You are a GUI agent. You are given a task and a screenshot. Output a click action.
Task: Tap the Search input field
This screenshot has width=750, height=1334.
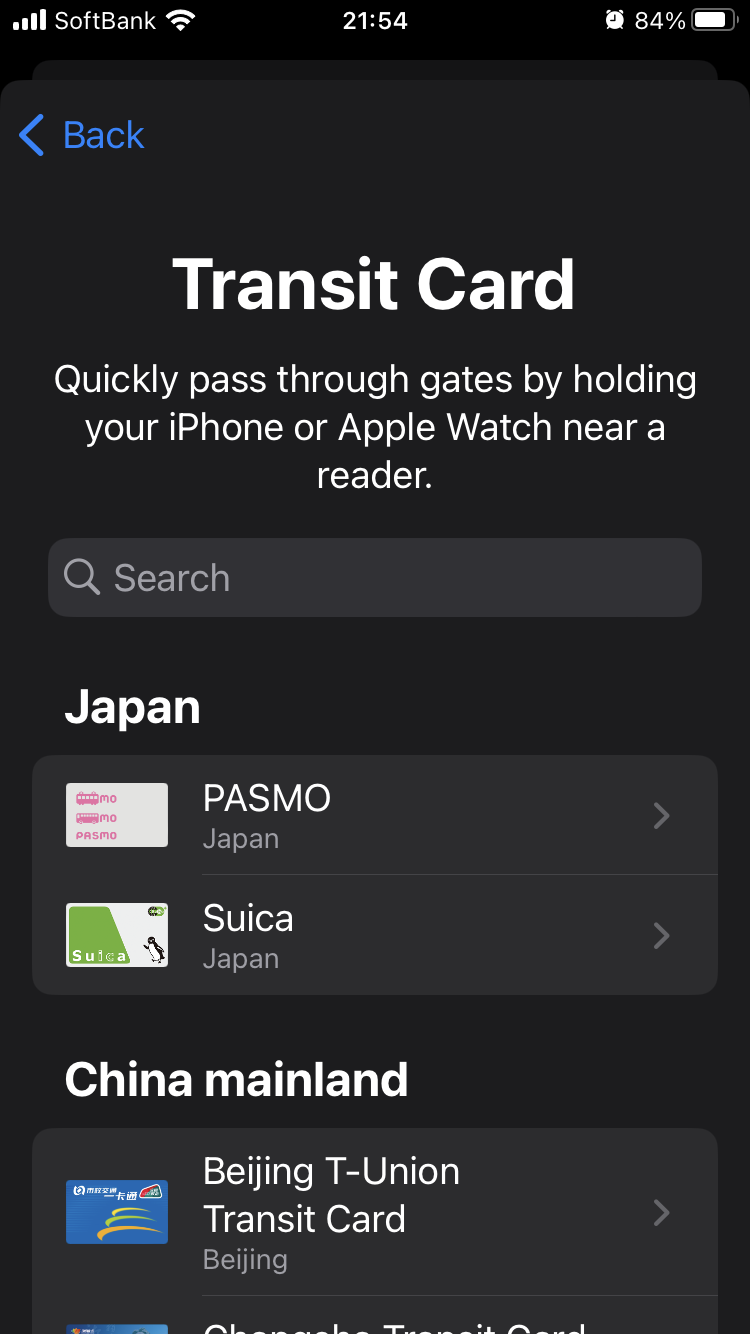pyautogui.click(x=375, y=577)
